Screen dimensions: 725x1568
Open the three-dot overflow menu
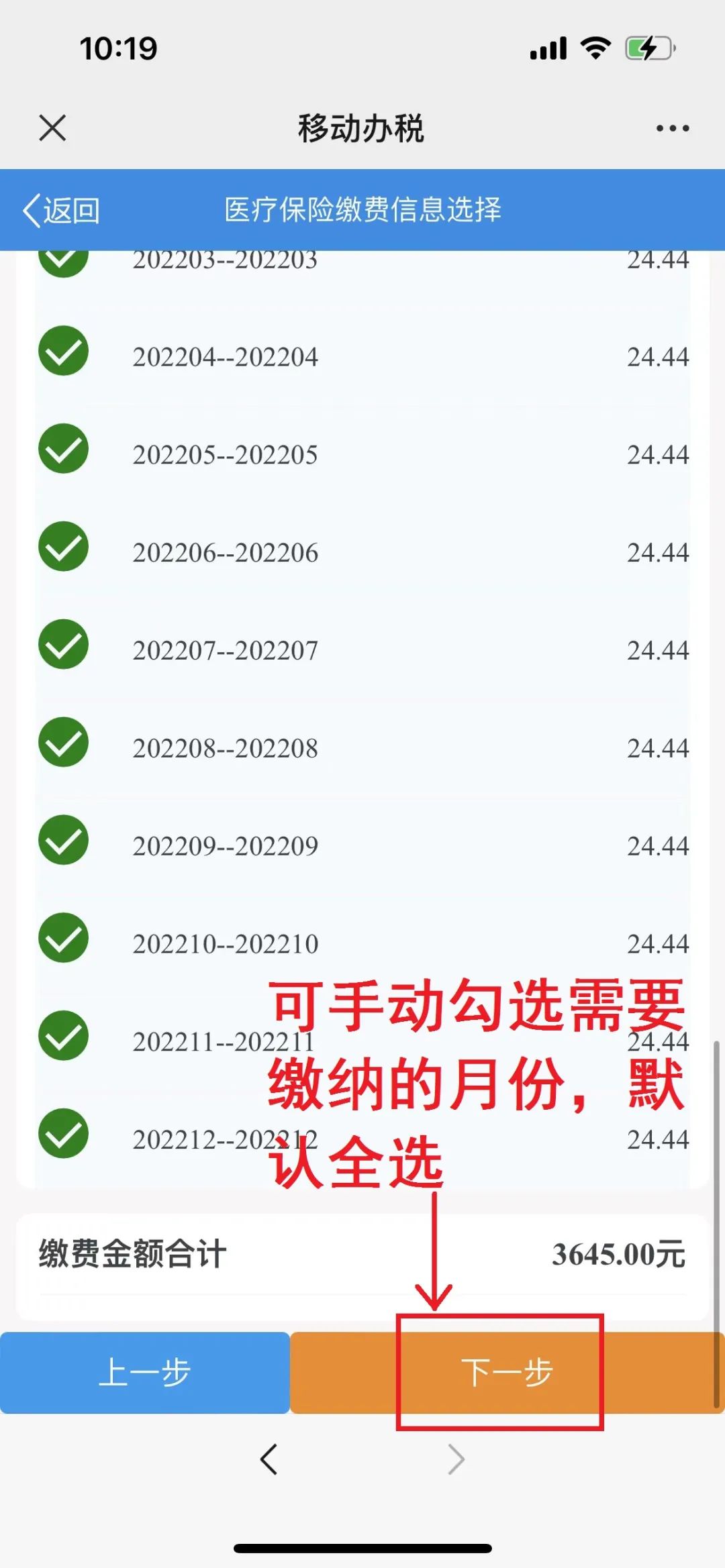point(673,128)
